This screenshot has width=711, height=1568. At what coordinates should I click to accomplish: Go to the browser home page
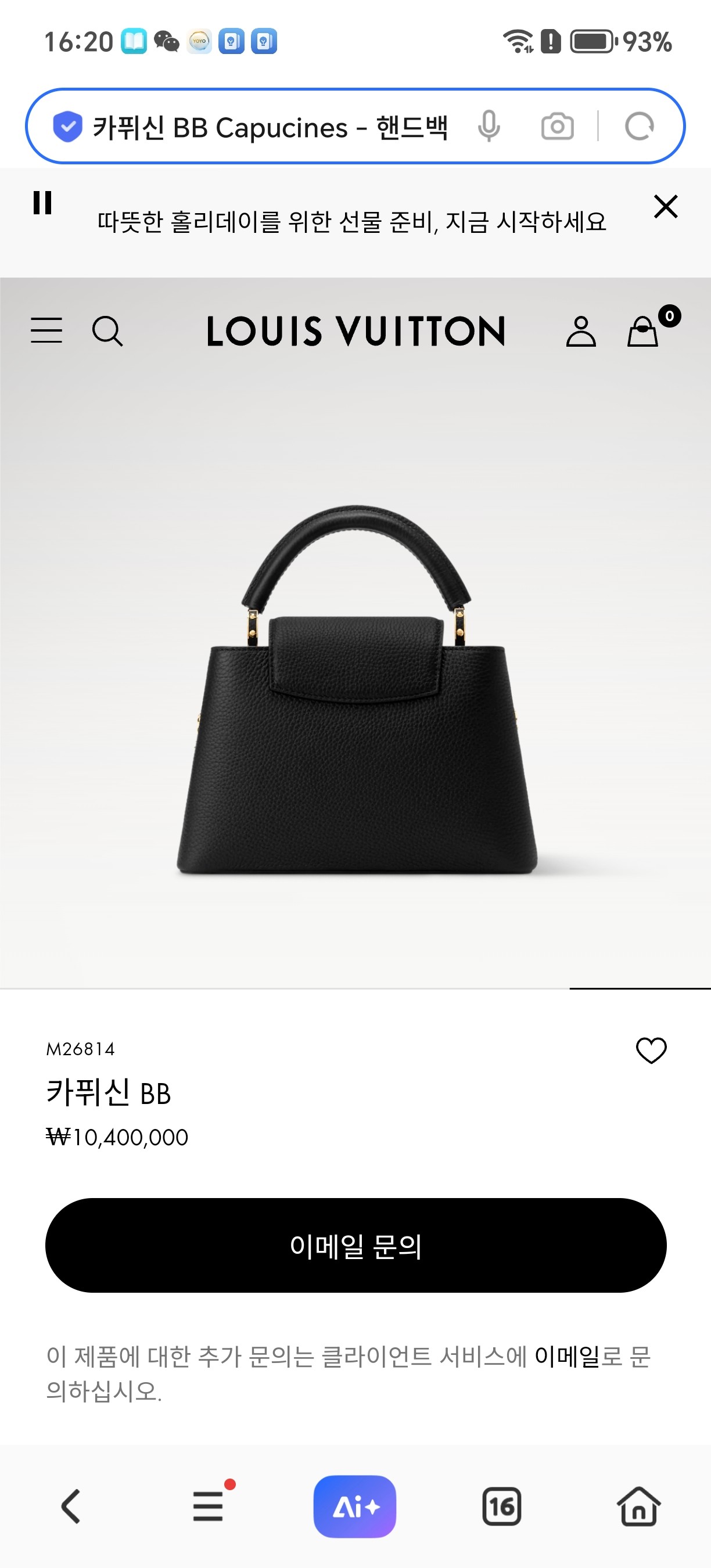[x=638, y=1506]
